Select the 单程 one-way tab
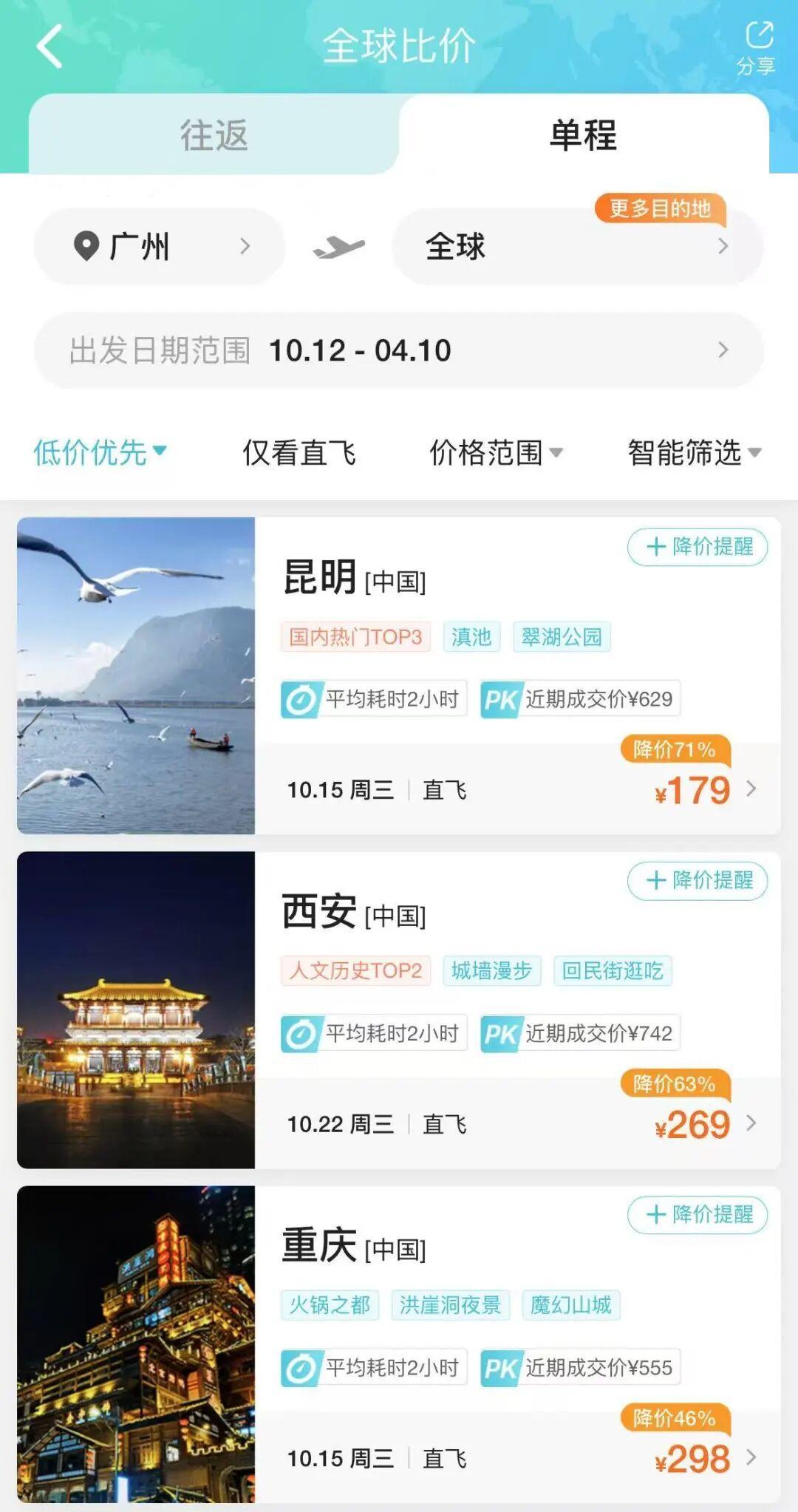 [x=583, y=135]
